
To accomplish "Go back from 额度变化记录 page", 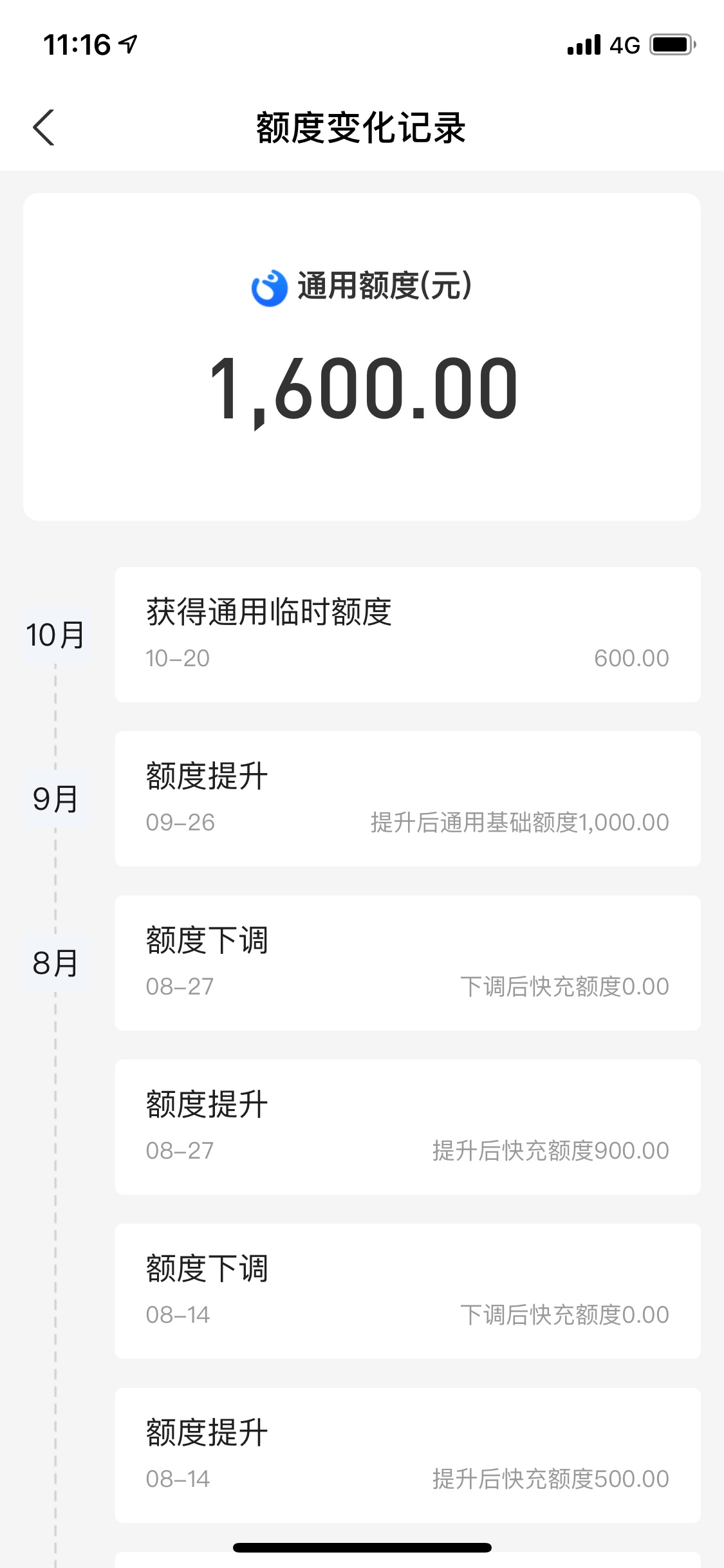I will [x=44, y=127].
